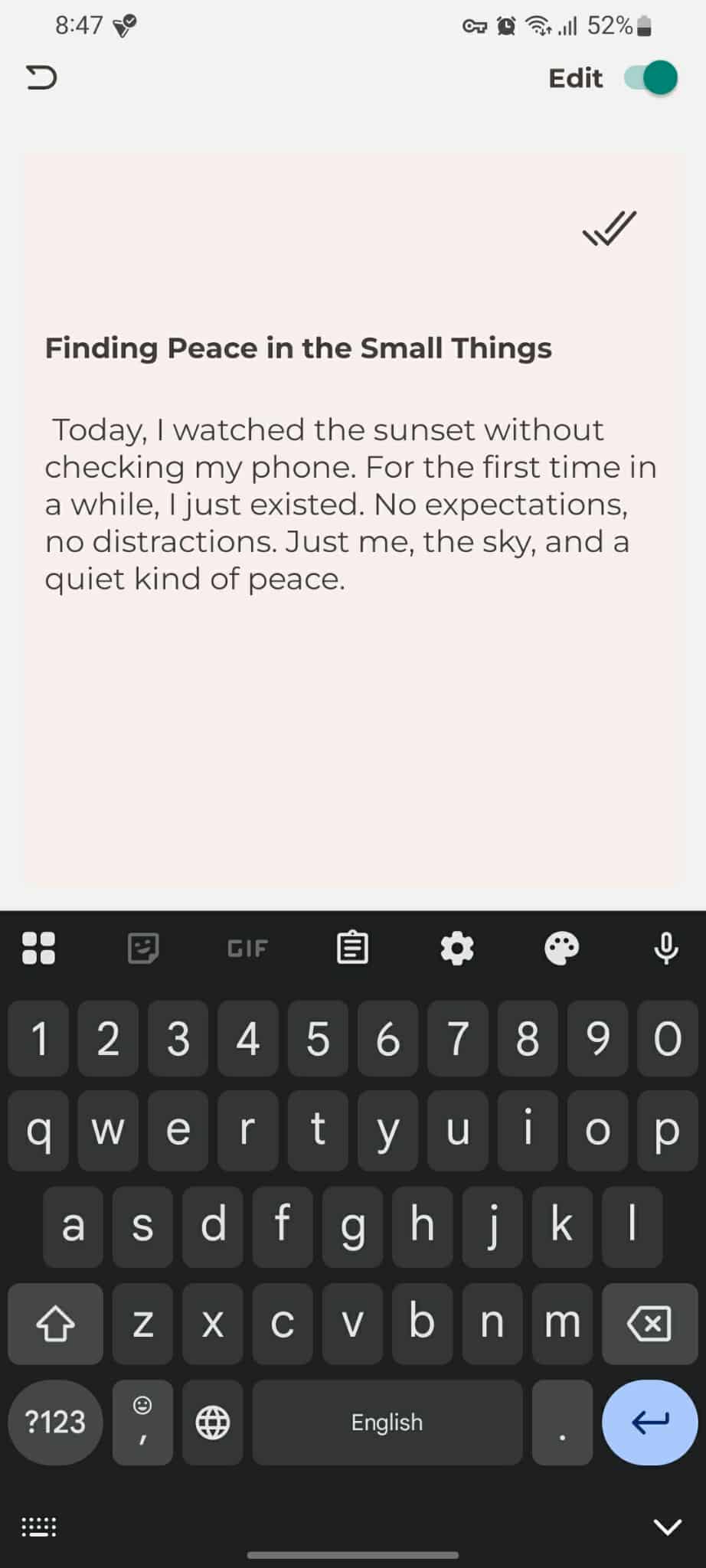The height and width of the screenshot is (1568, 706).
Task: Open the keyboard theme palette
Action: point(562,948)
